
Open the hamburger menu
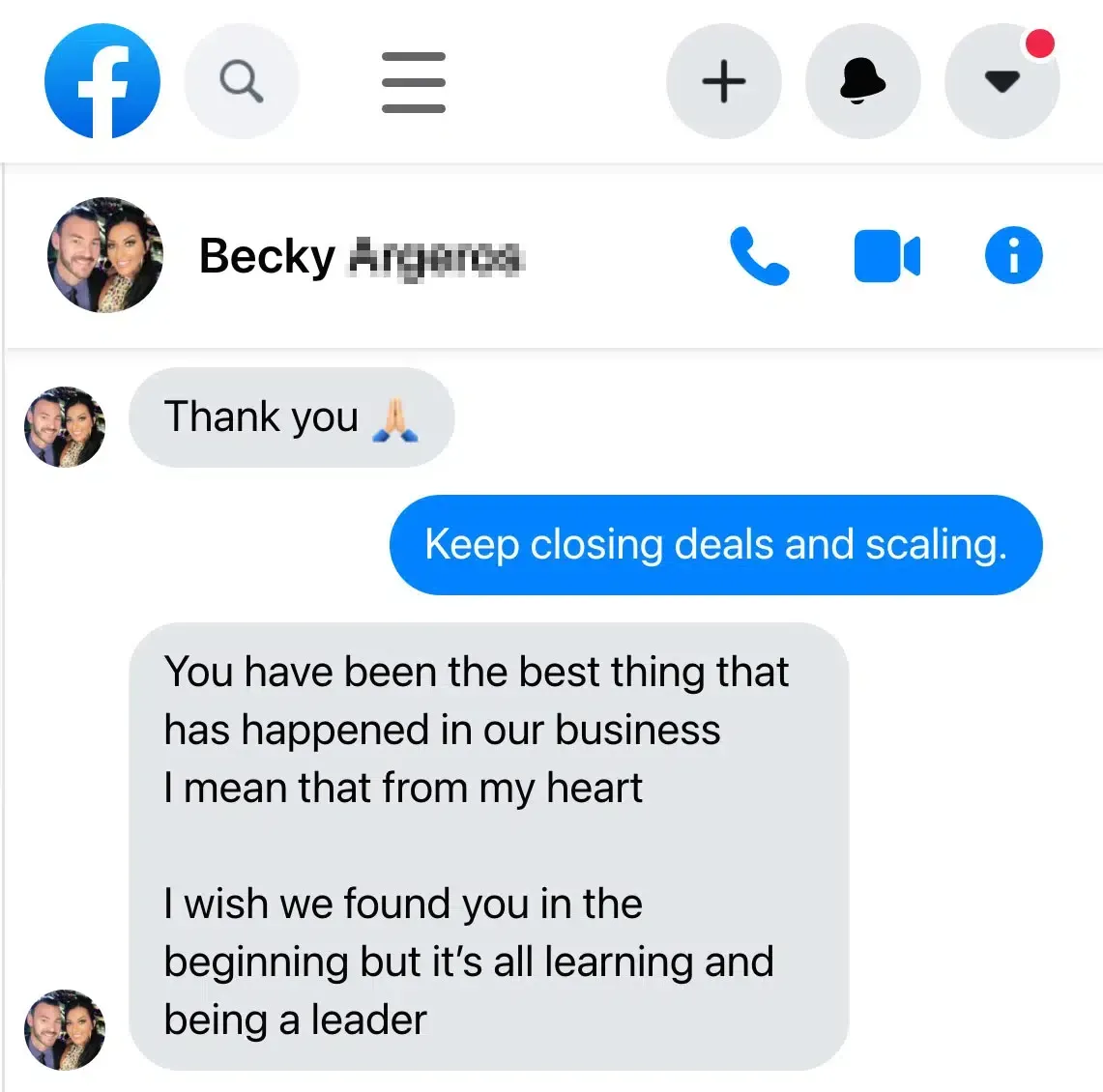coord(414,82)
